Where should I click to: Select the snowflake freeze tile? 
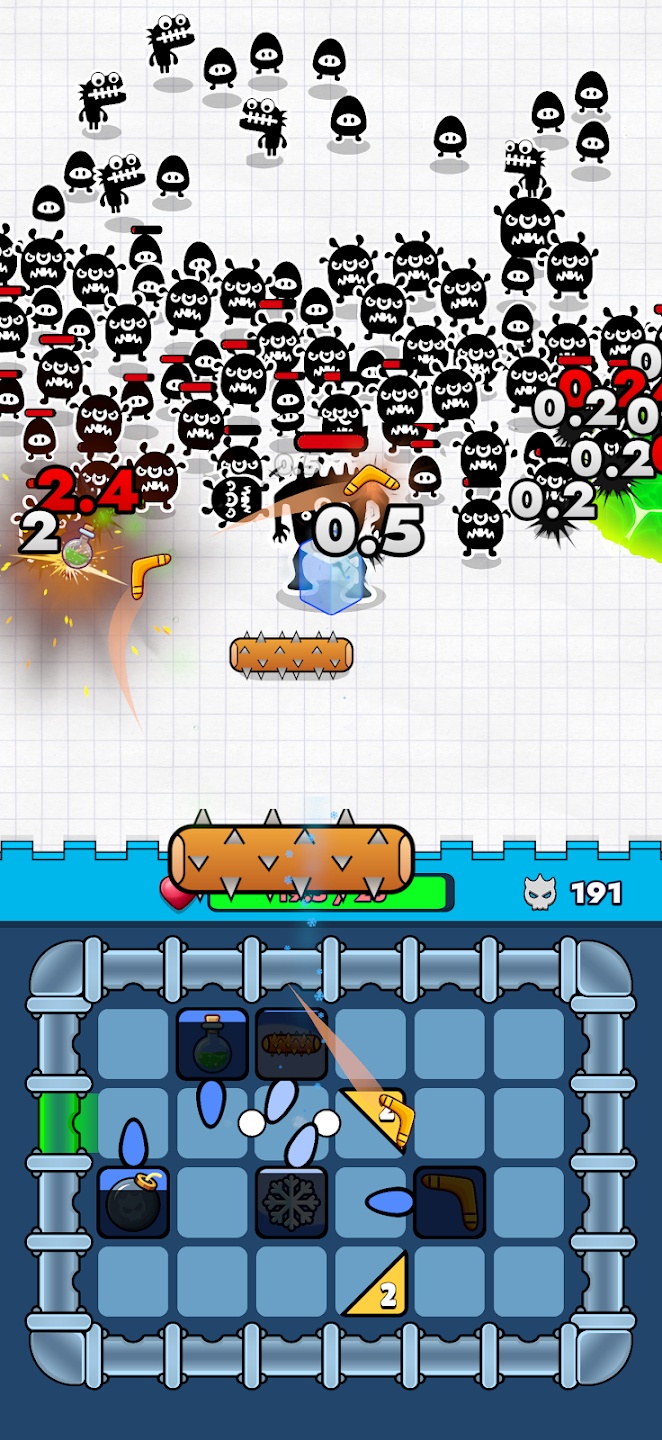[x=291, y=1202]
